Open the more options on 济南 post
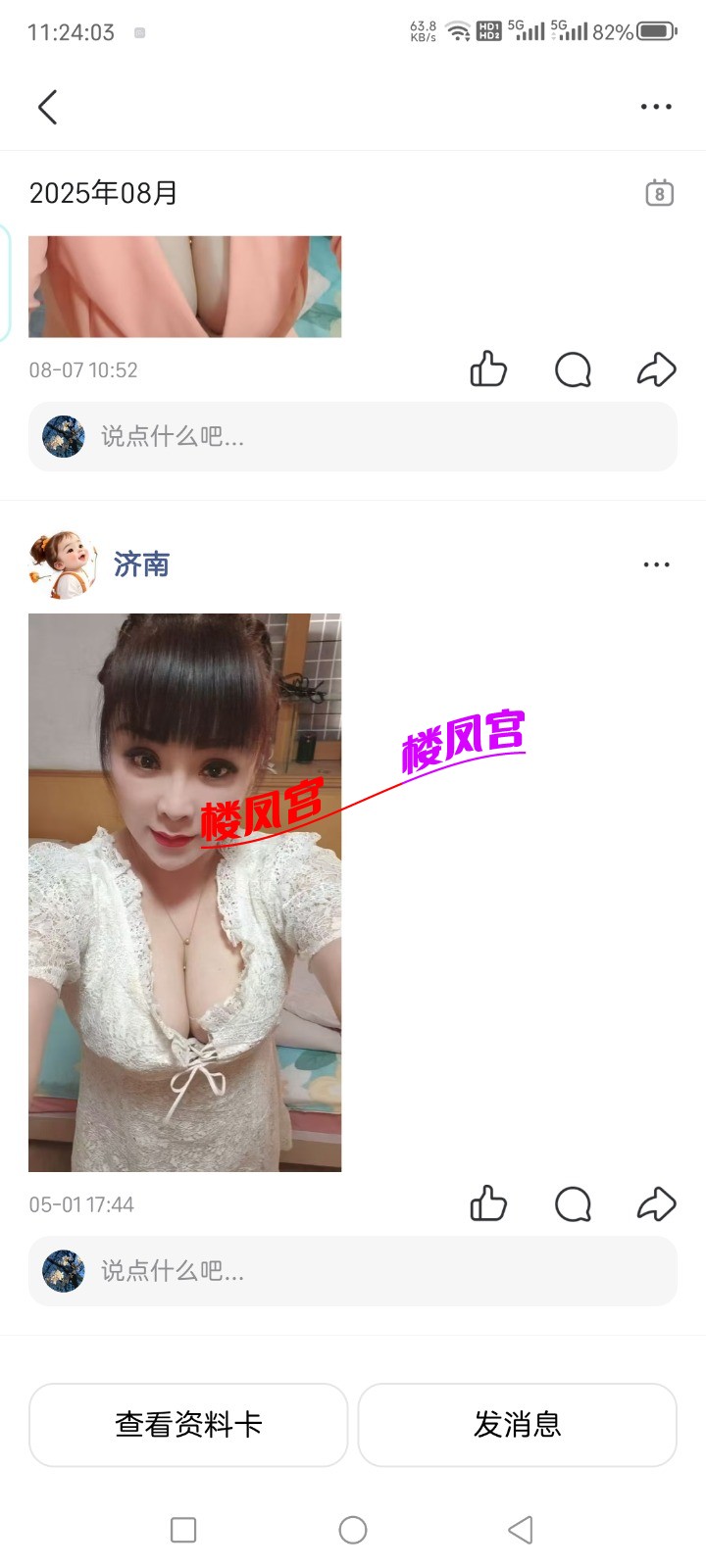 (x=656, y=564)
